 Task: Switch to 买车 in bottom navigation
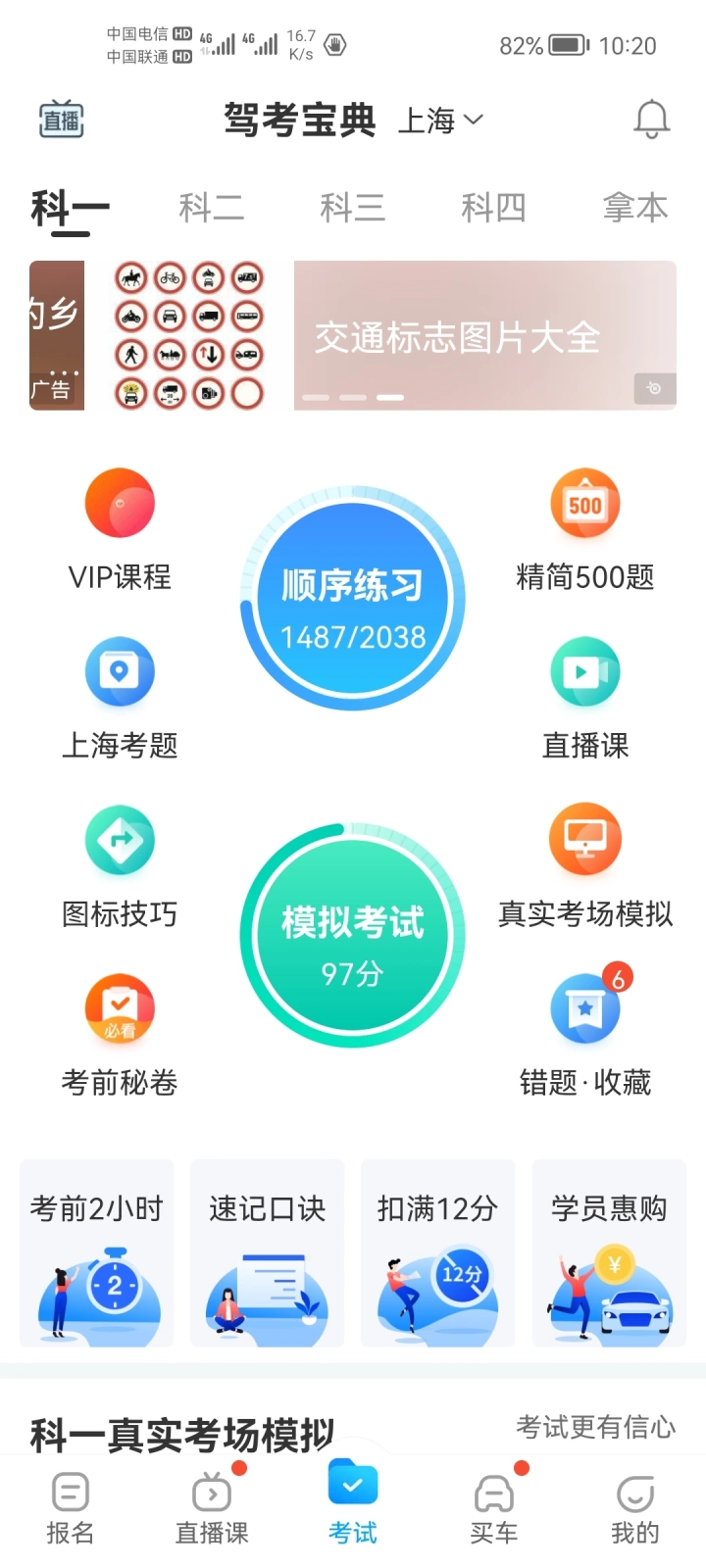tap(493, 1509)
